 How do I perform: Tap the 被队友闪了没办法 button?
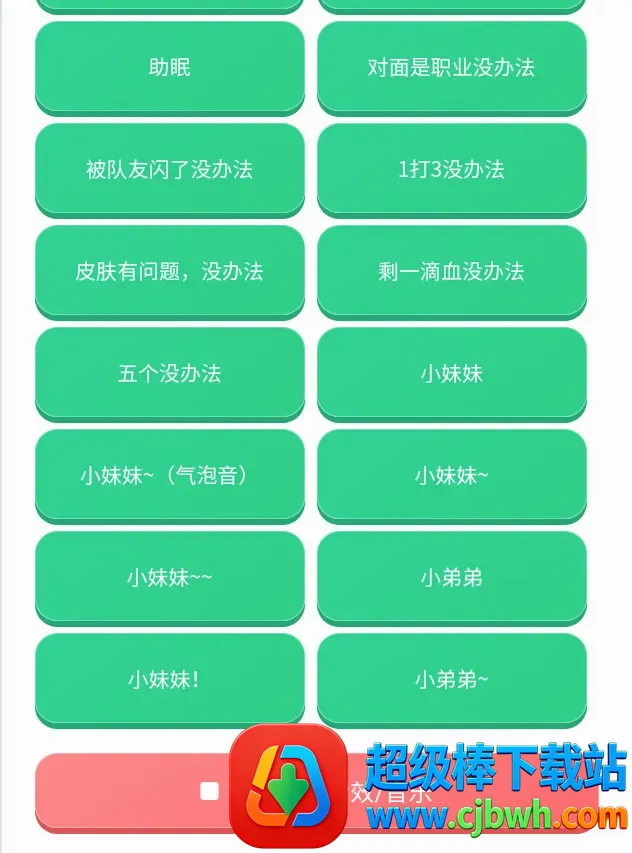[x=170, y=170]
